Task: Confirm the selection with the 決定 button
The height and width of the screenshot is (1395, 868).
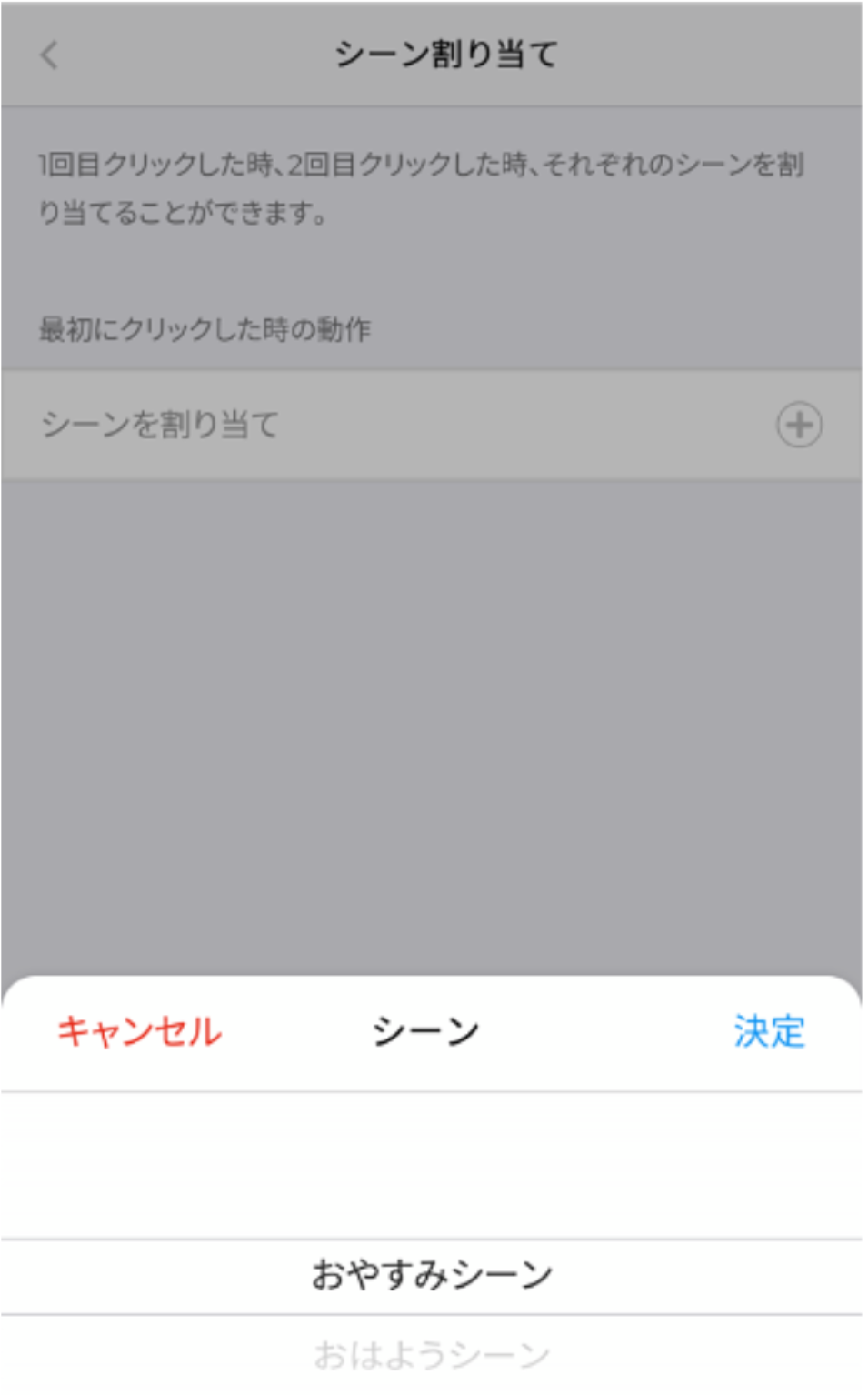Action: pyautogui.click(x=769, y=1031)
